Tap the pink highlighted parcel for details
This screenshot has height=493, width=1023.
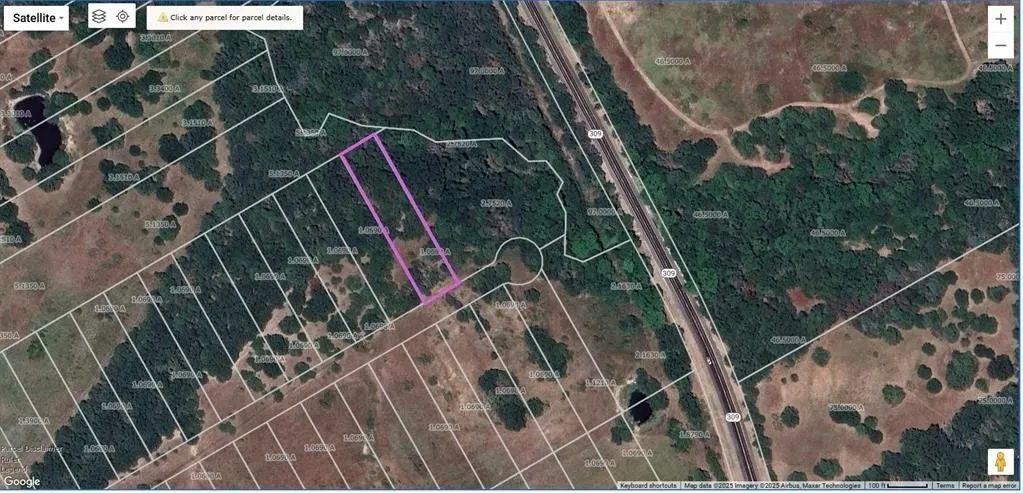tap(400, 220)
